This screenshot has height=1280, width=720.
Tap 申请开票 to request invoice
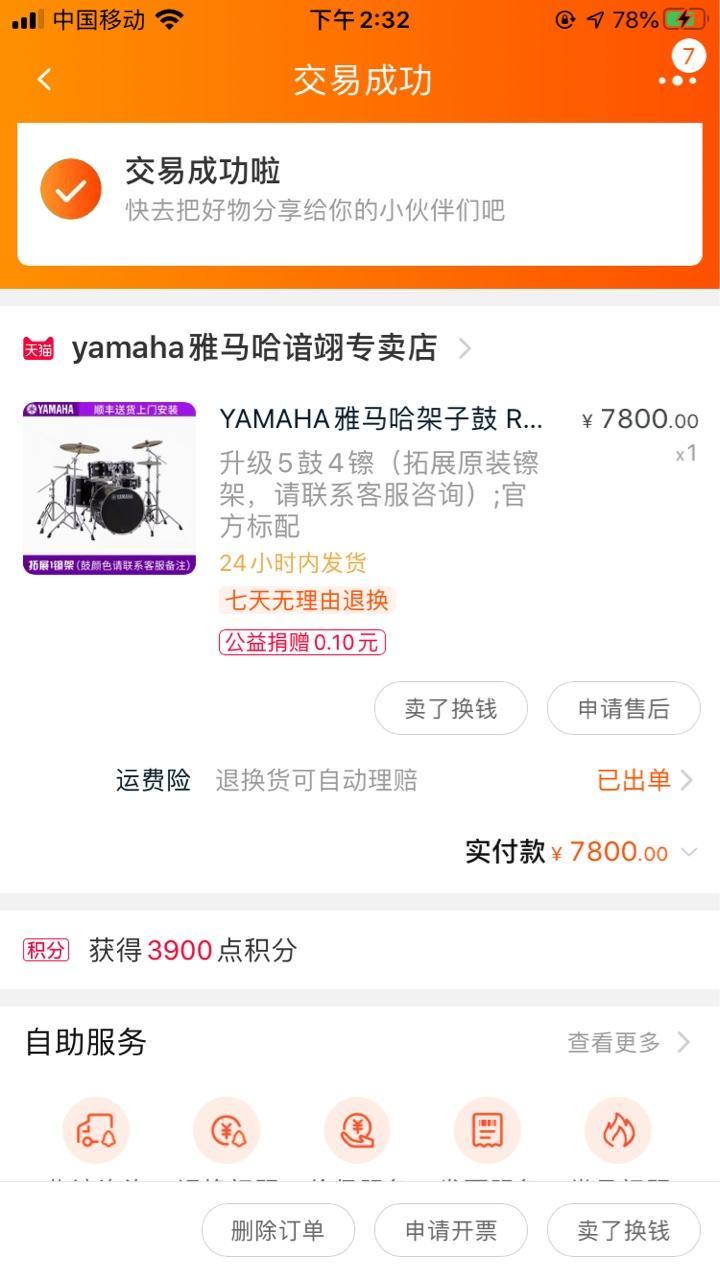450,1230
